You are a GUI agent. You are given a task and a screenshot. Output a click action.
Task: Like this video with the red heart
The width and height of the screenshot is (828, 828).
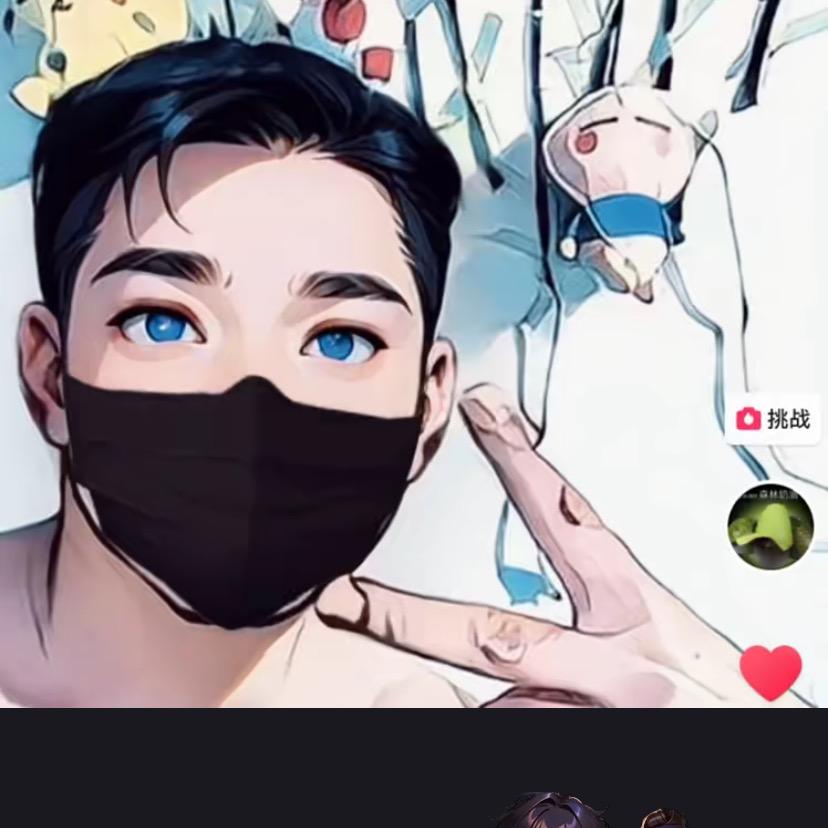(x=770, y=671)
